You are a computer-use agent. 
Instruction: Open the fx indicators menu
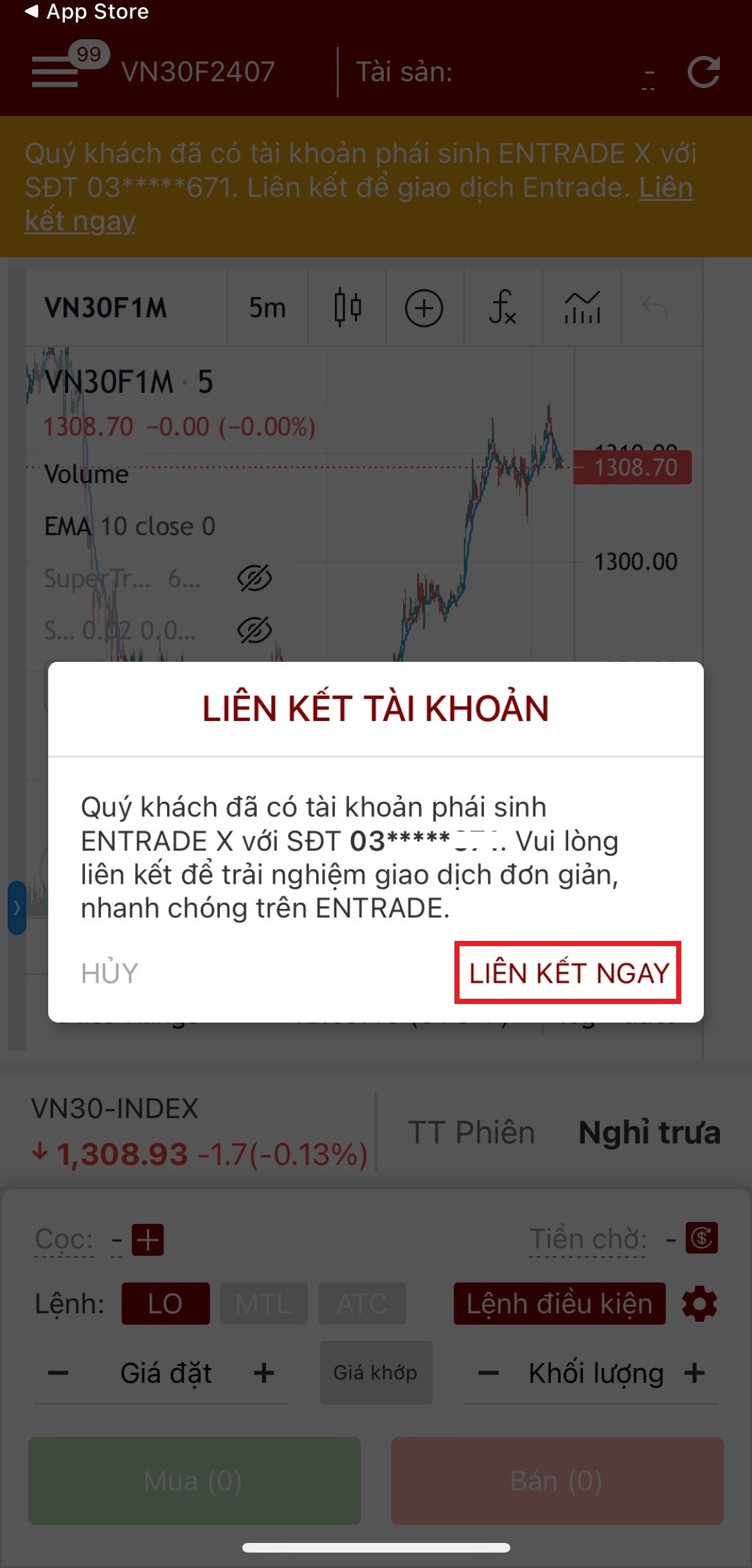click(x=502, y=308)
